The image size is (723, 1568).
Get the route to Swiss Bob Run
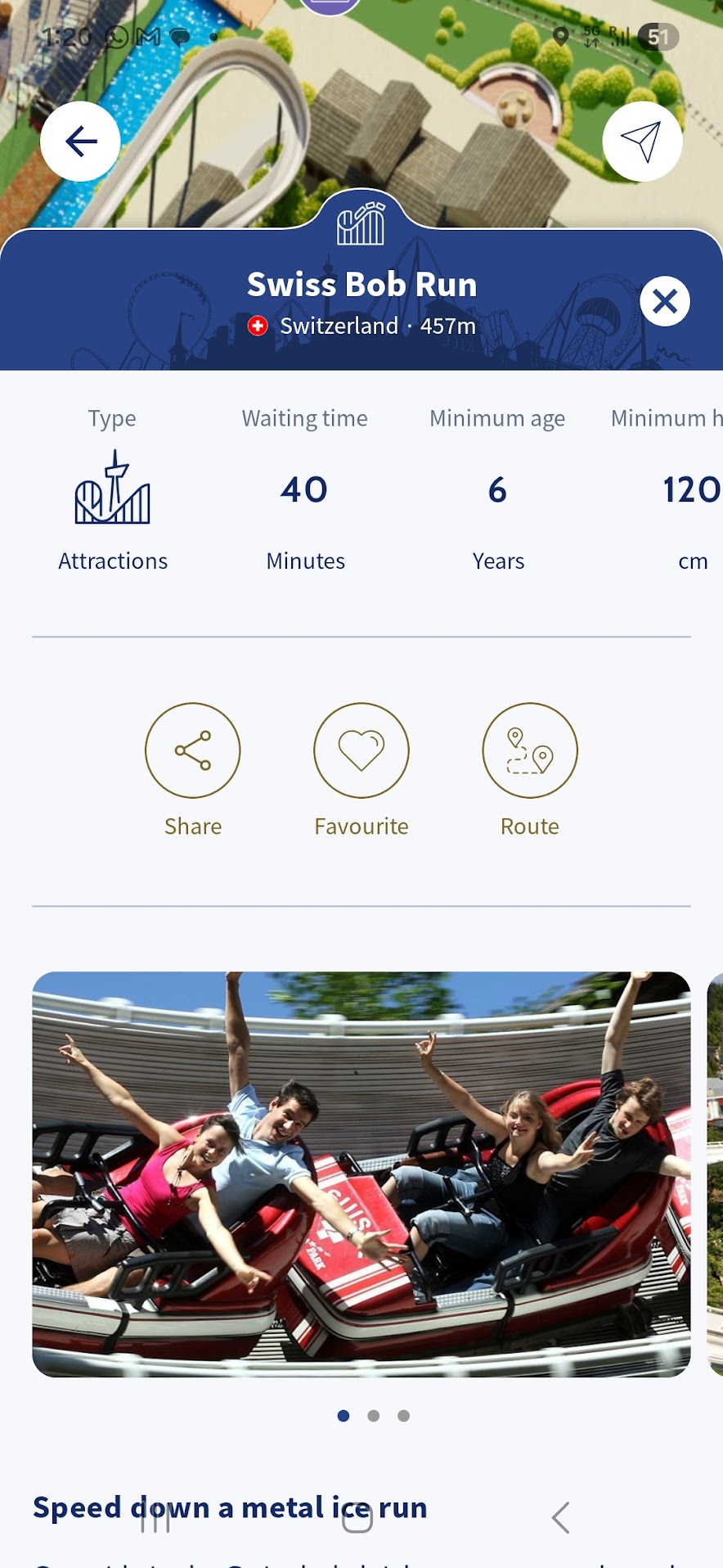530,750
